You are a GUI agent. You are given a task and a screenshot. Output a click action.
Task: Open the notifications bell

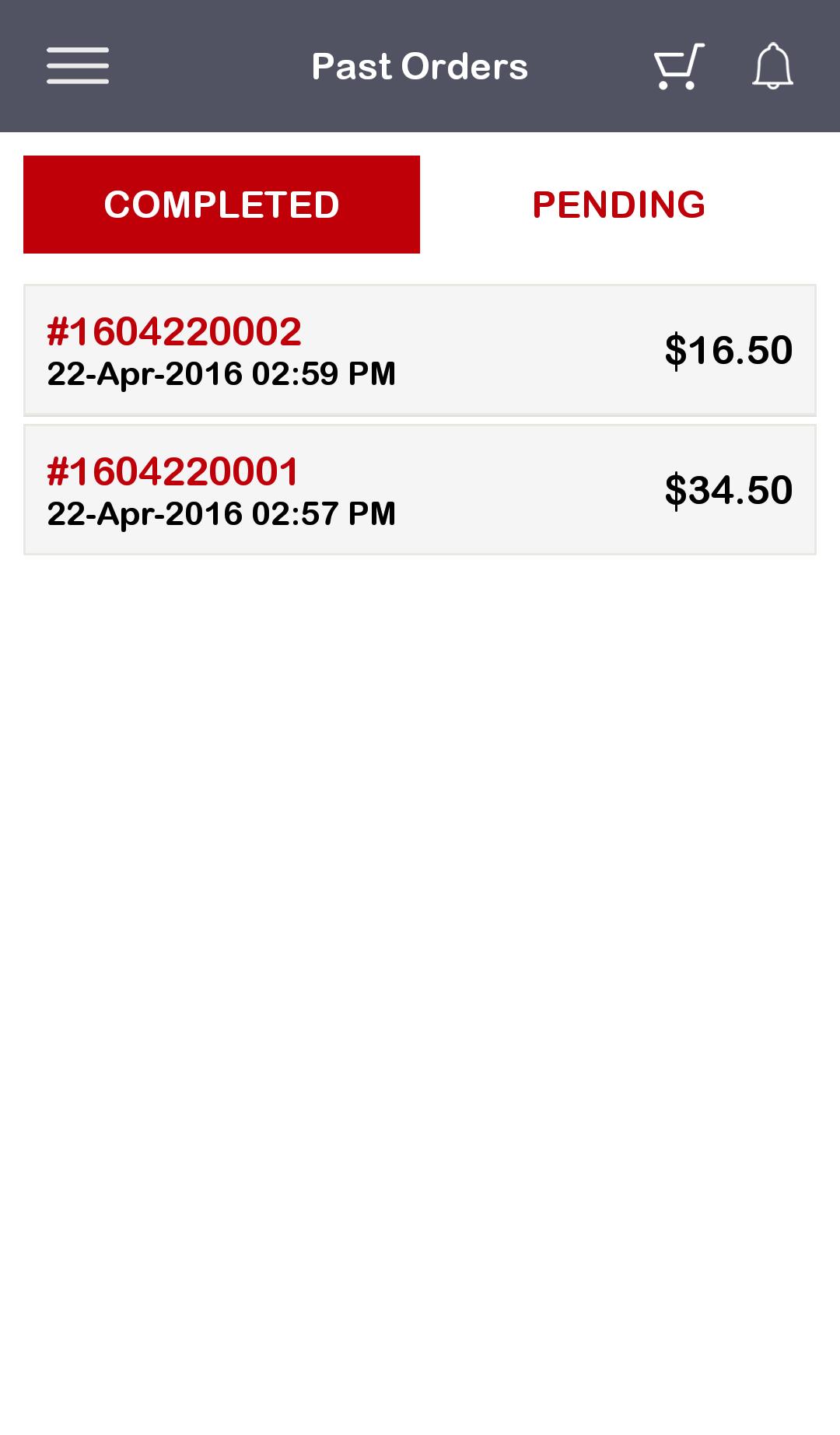(x=772, y=66)
